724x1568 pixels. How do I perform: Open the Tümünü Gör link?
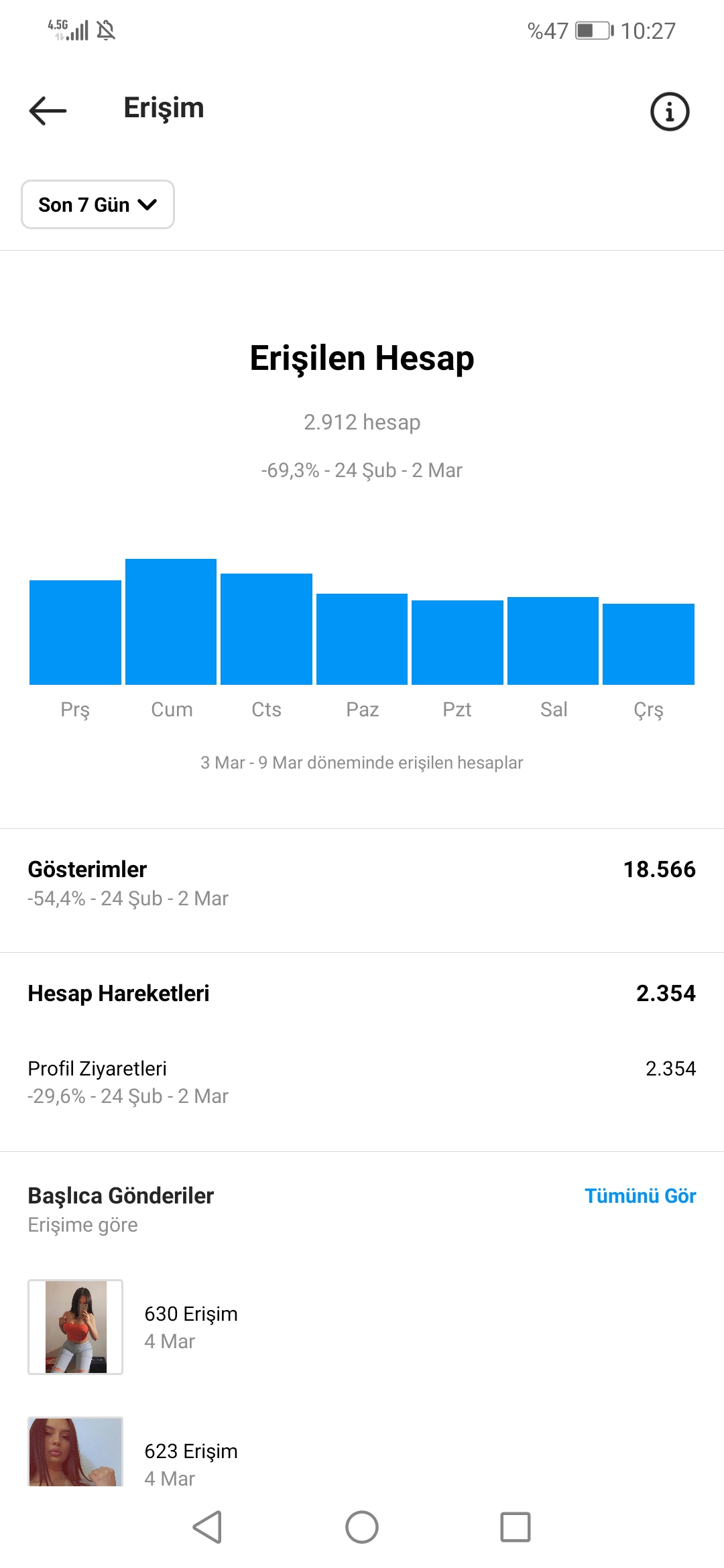pos(640,1196)
